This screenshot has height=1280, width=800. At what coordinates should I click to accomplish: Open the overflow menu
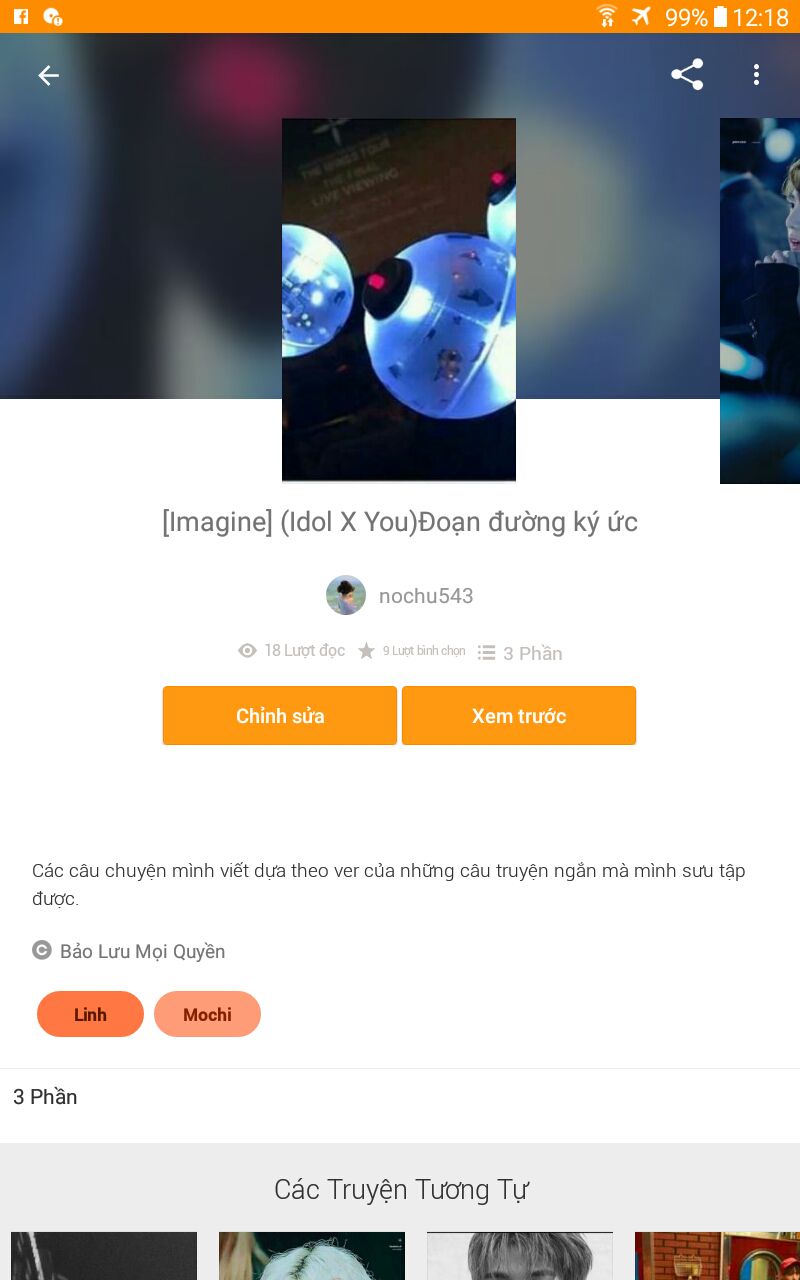[756, 75]
